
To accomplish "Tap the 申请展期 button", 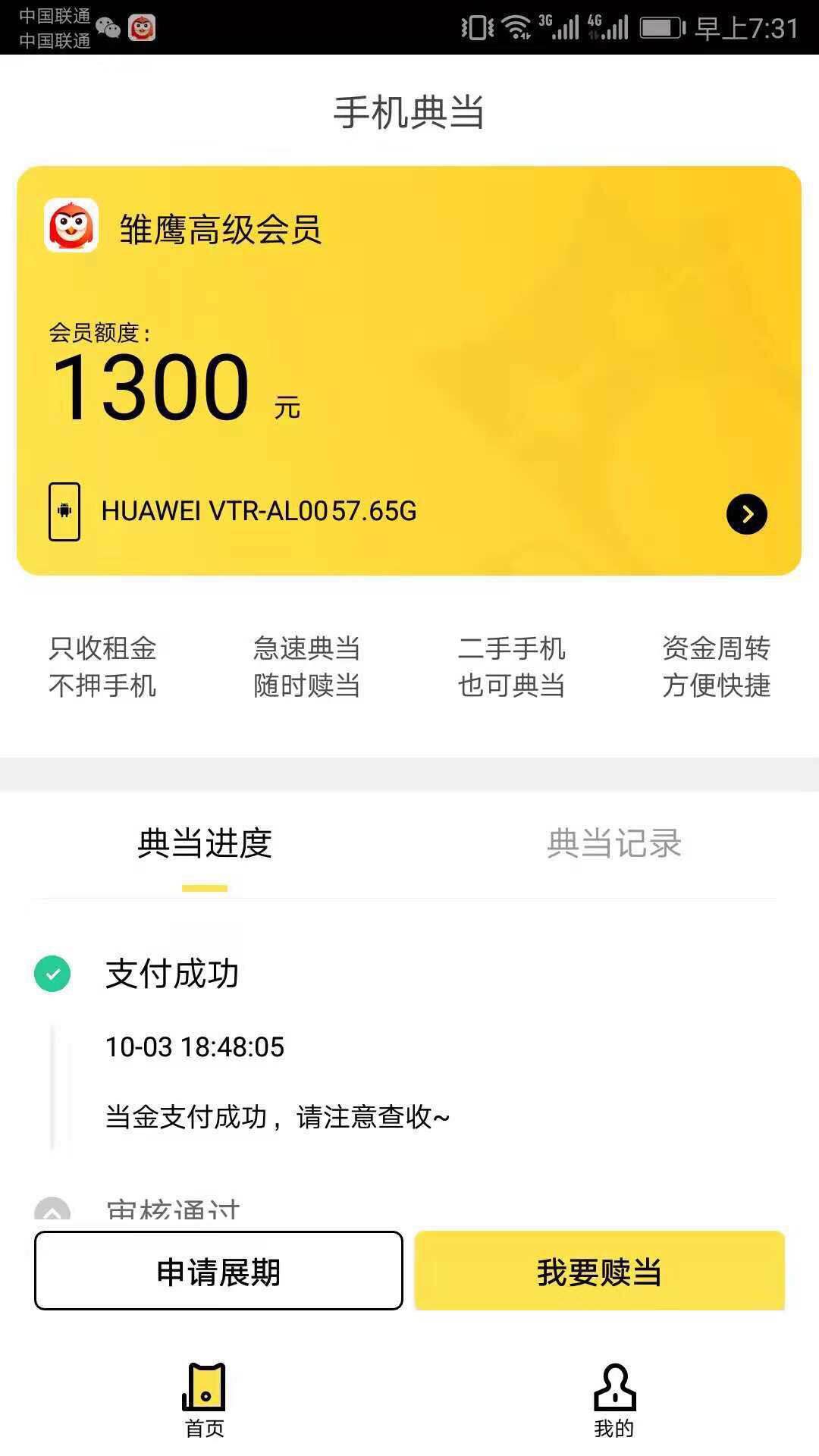I will (218, 1271).
